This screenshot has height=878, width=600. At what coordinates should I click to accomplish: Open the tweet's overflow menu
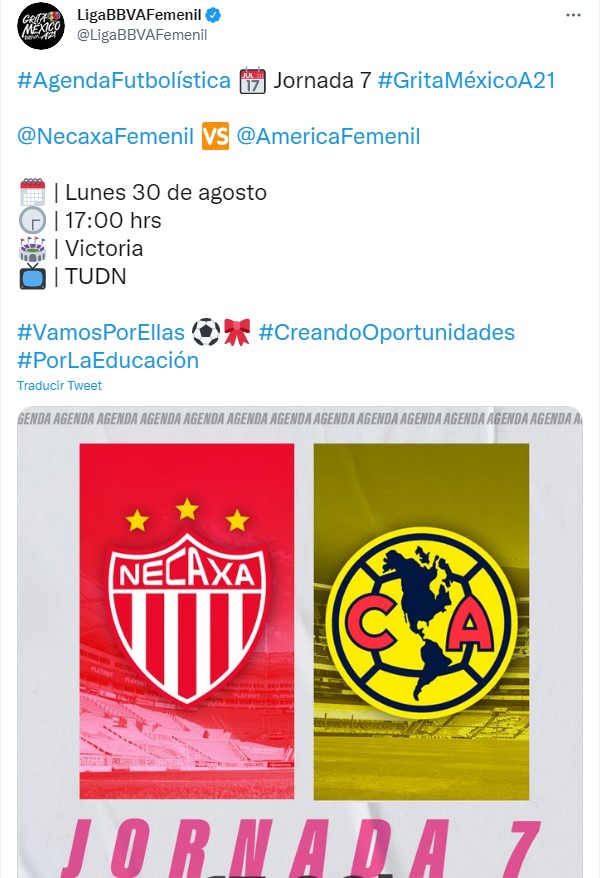coord(572,16)
